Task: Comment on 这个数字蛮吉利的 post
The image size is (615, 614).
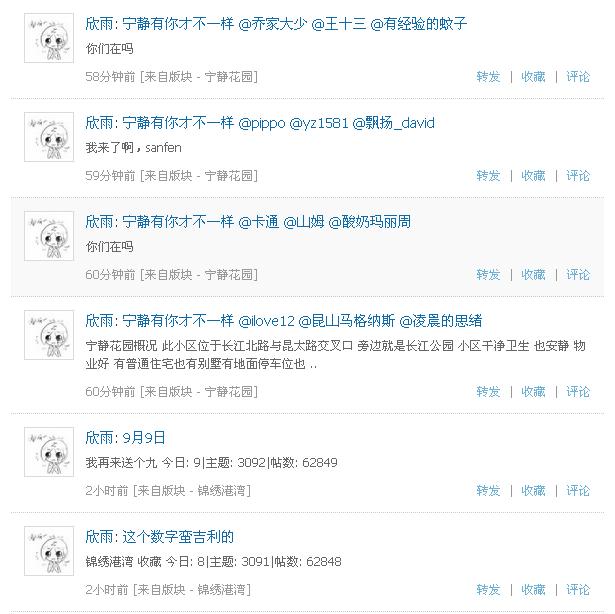Action: coord(578,589)
